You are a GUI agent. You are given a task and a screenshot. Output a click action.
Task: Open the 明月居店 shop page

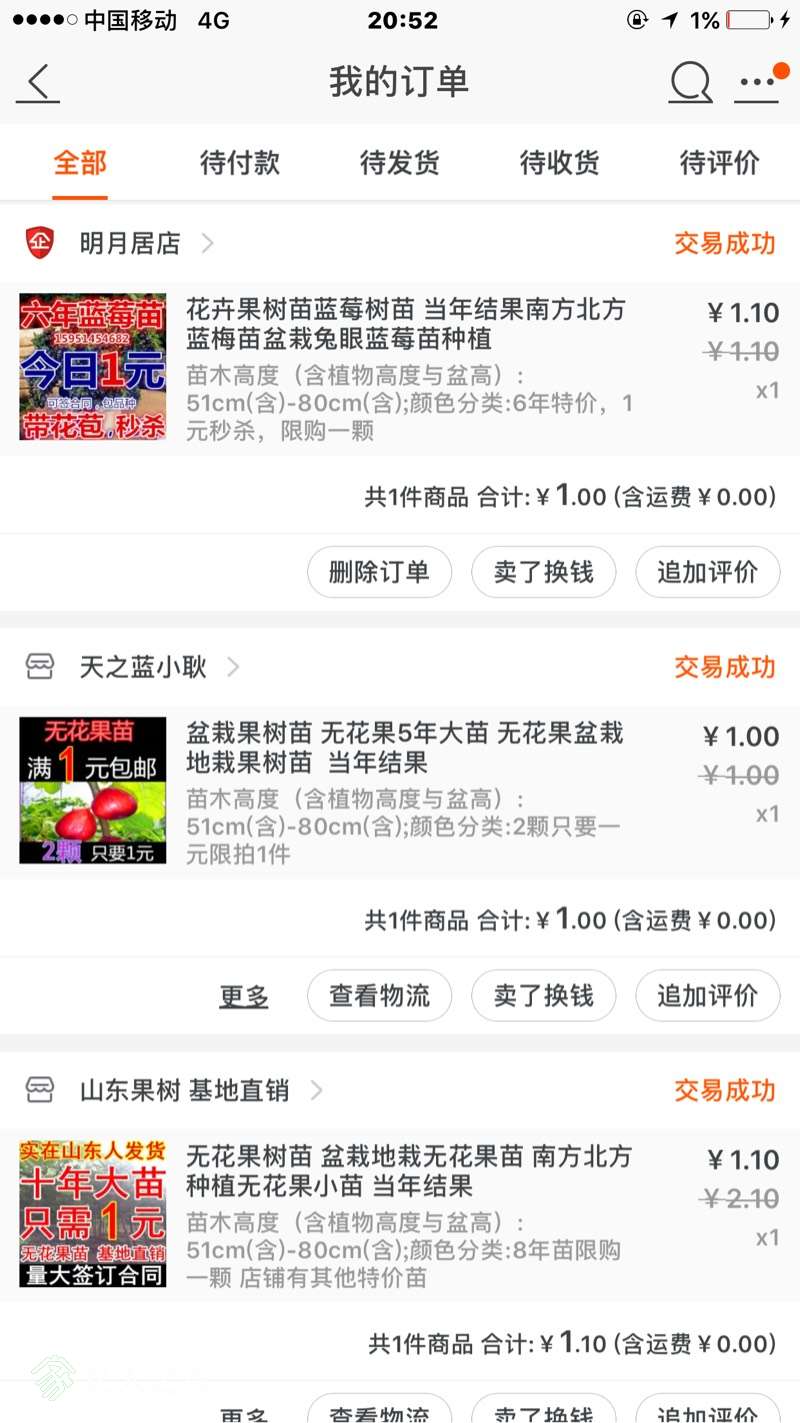tap(130, 243)
